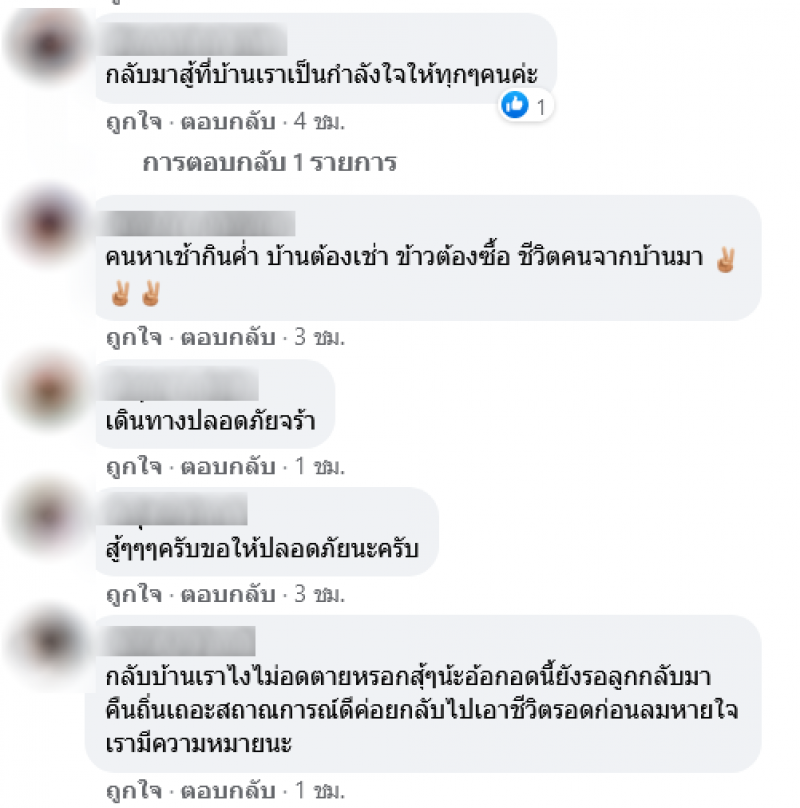This screenshot has width=800, height=808.
Task: Reply to the comment starting "กลับบ้านเราไงไม่อดตาย"
Action: (x=227, y=791)
